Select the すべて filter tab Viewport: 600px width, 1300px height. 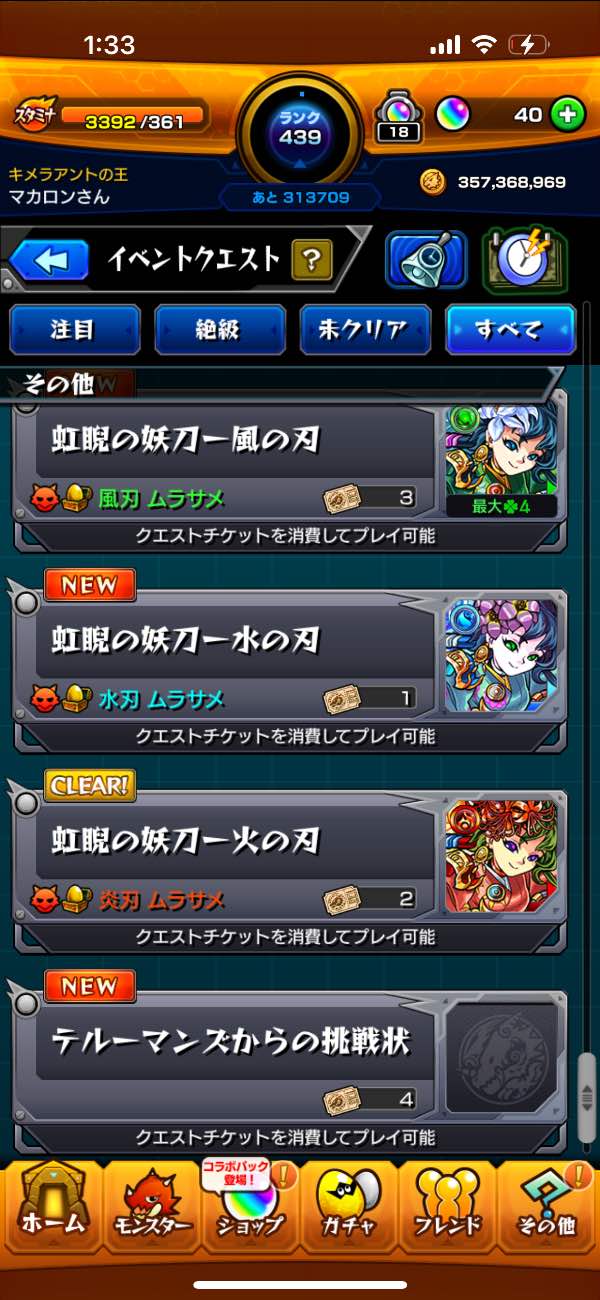click(x=511, y=329)
